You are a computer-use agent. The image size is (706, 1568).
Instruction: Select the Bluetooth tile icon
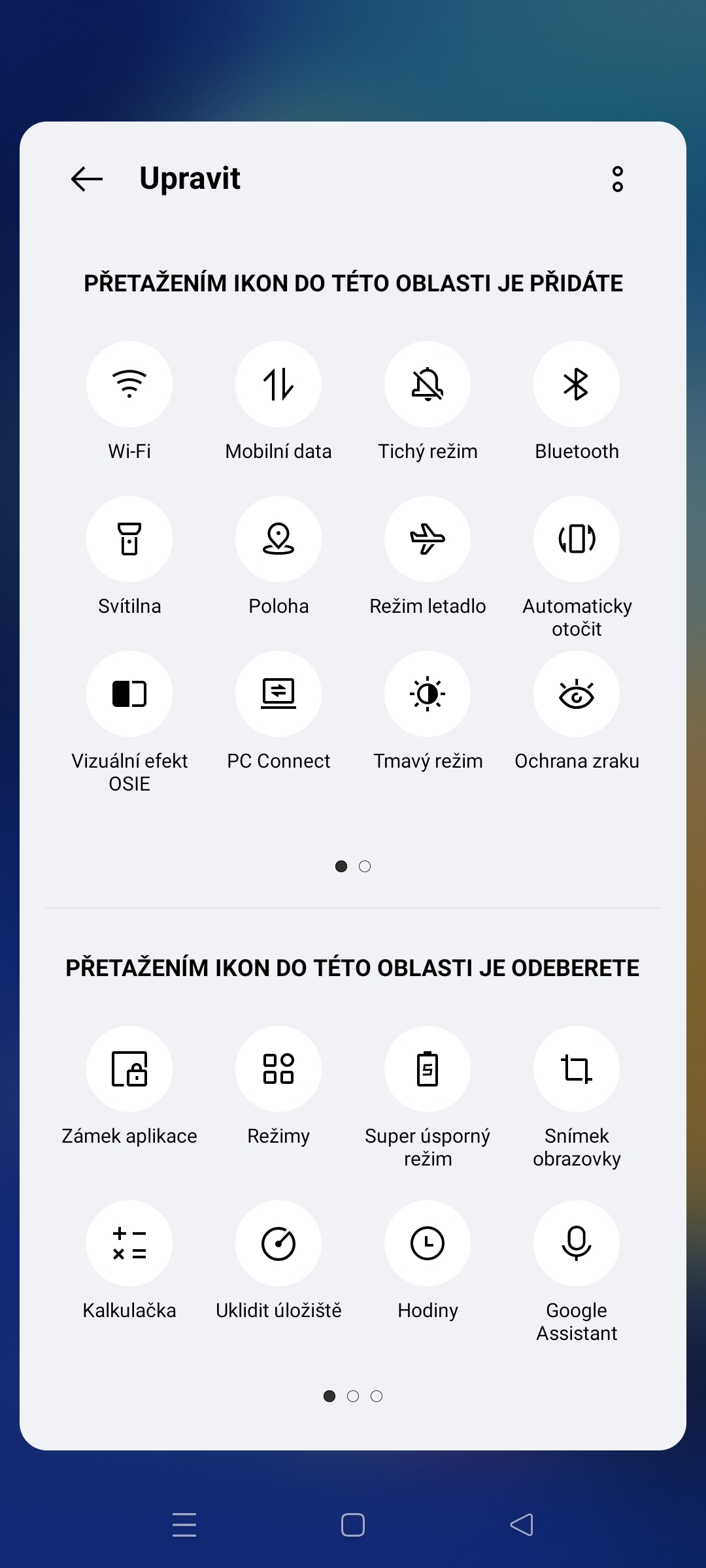point(577,384)
